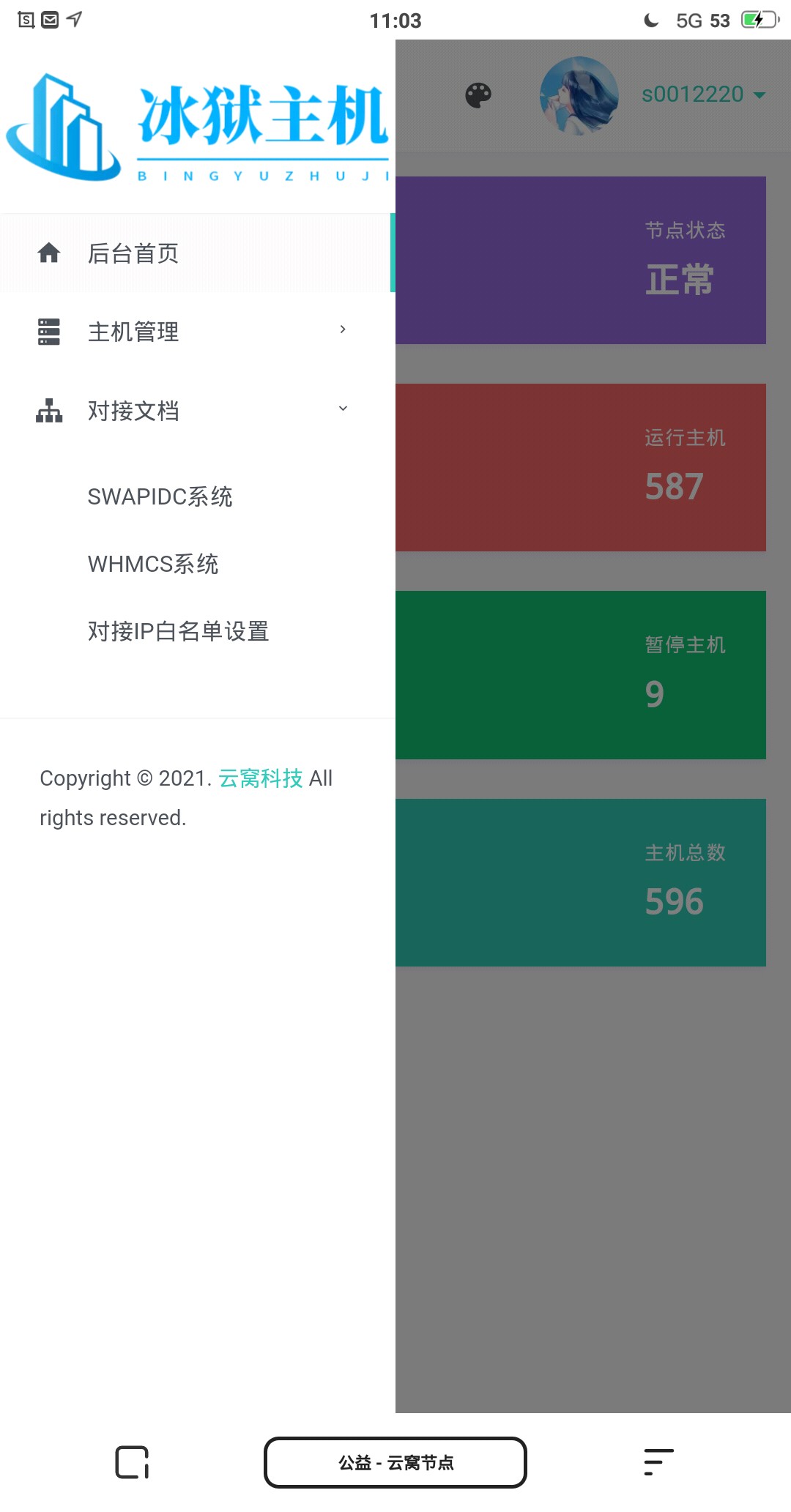The width and height of the screenshot is (791, 1512).
Task: Open the SWAPIDC系统 document
Action: click(x=160, y=496)
